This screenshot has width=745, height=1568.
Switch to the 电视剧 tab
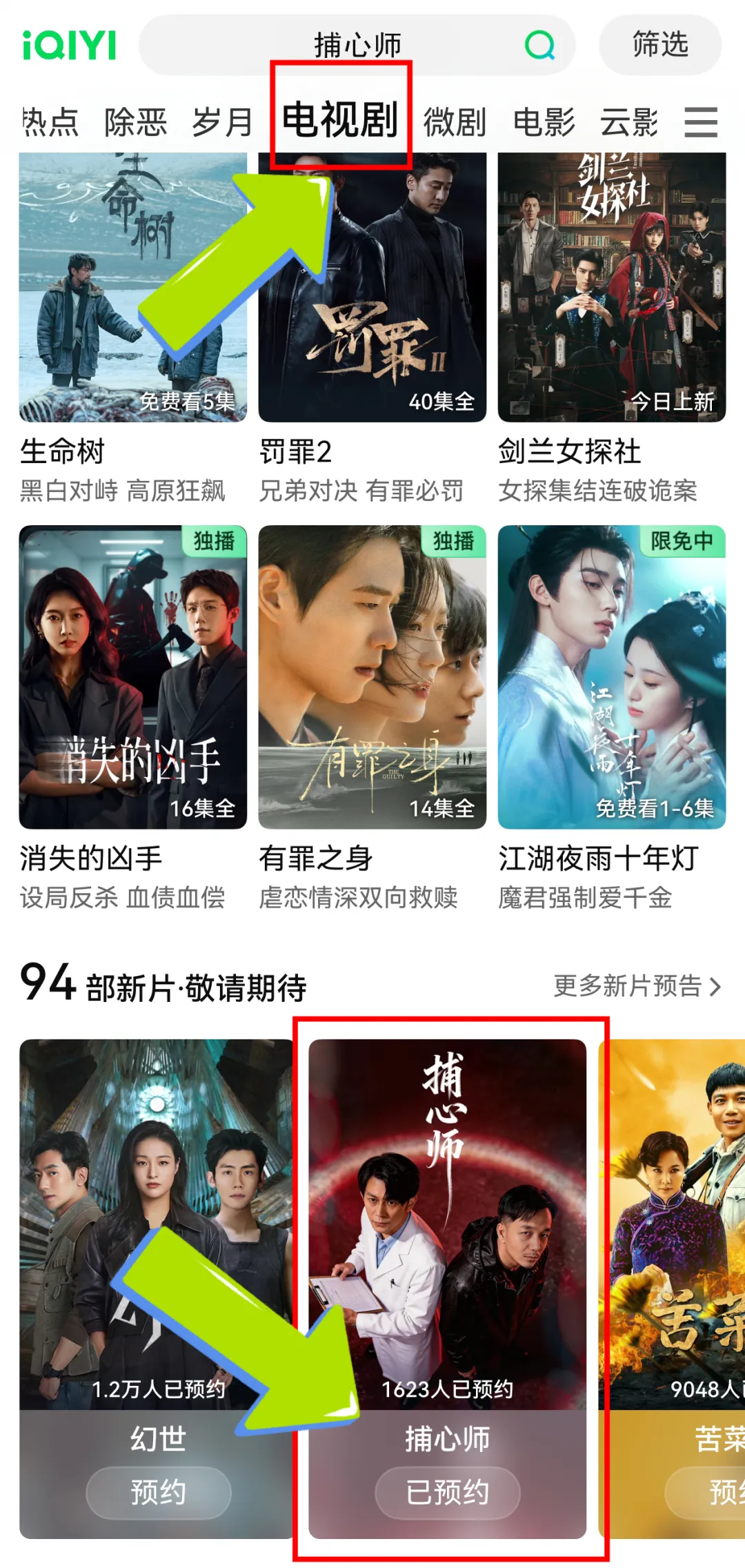(344, 121)
